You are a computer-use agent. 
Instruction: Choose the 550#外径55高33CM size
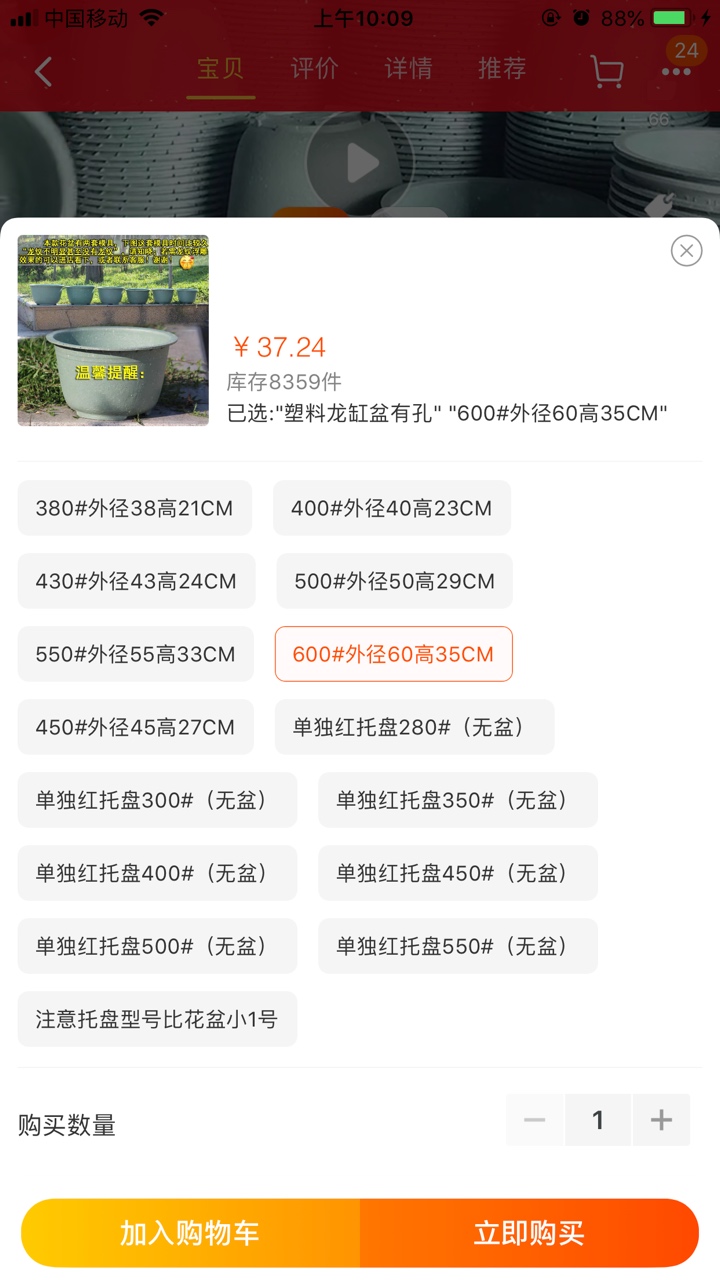pyautogui.click(x=135, y=654)
